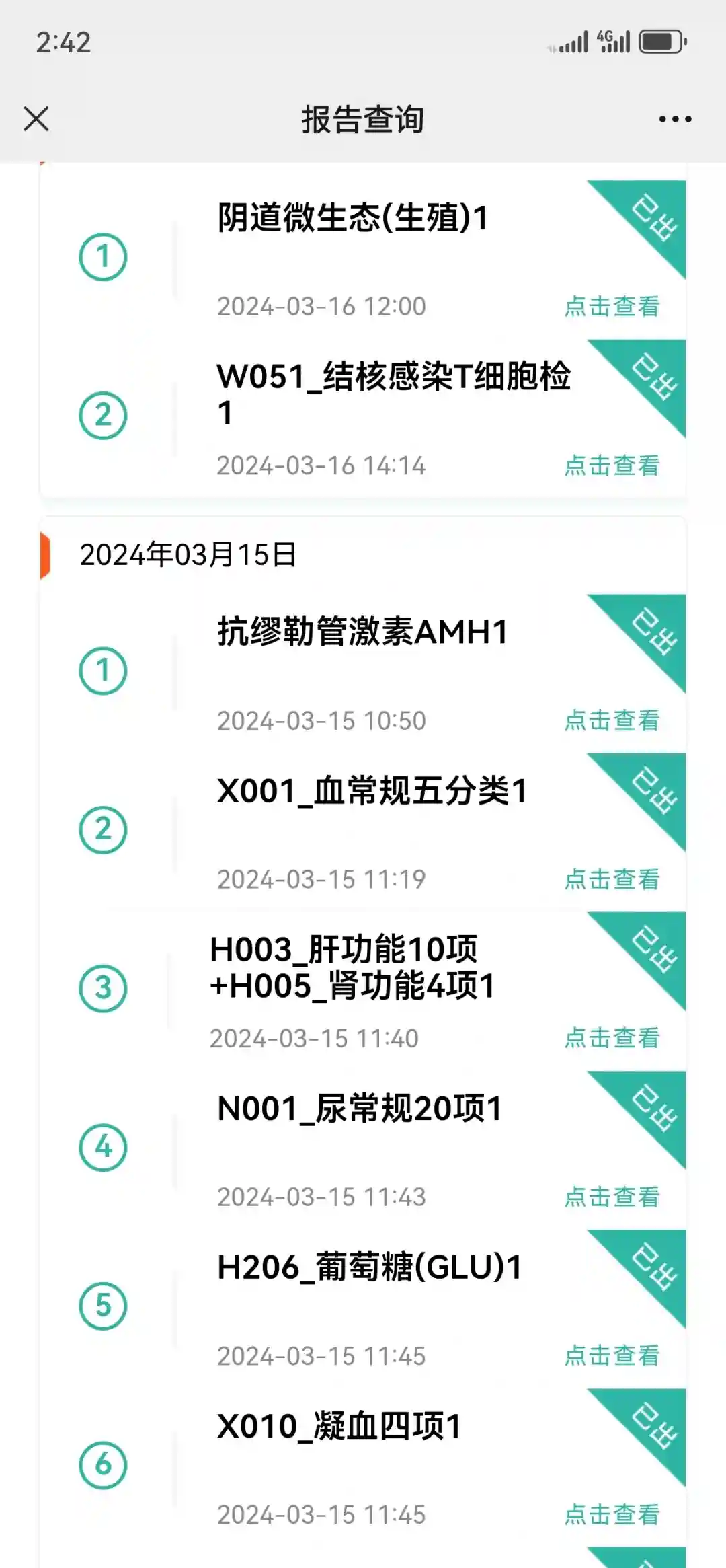View the 阴道微生态(生殖)1 report

pos(612,307)
